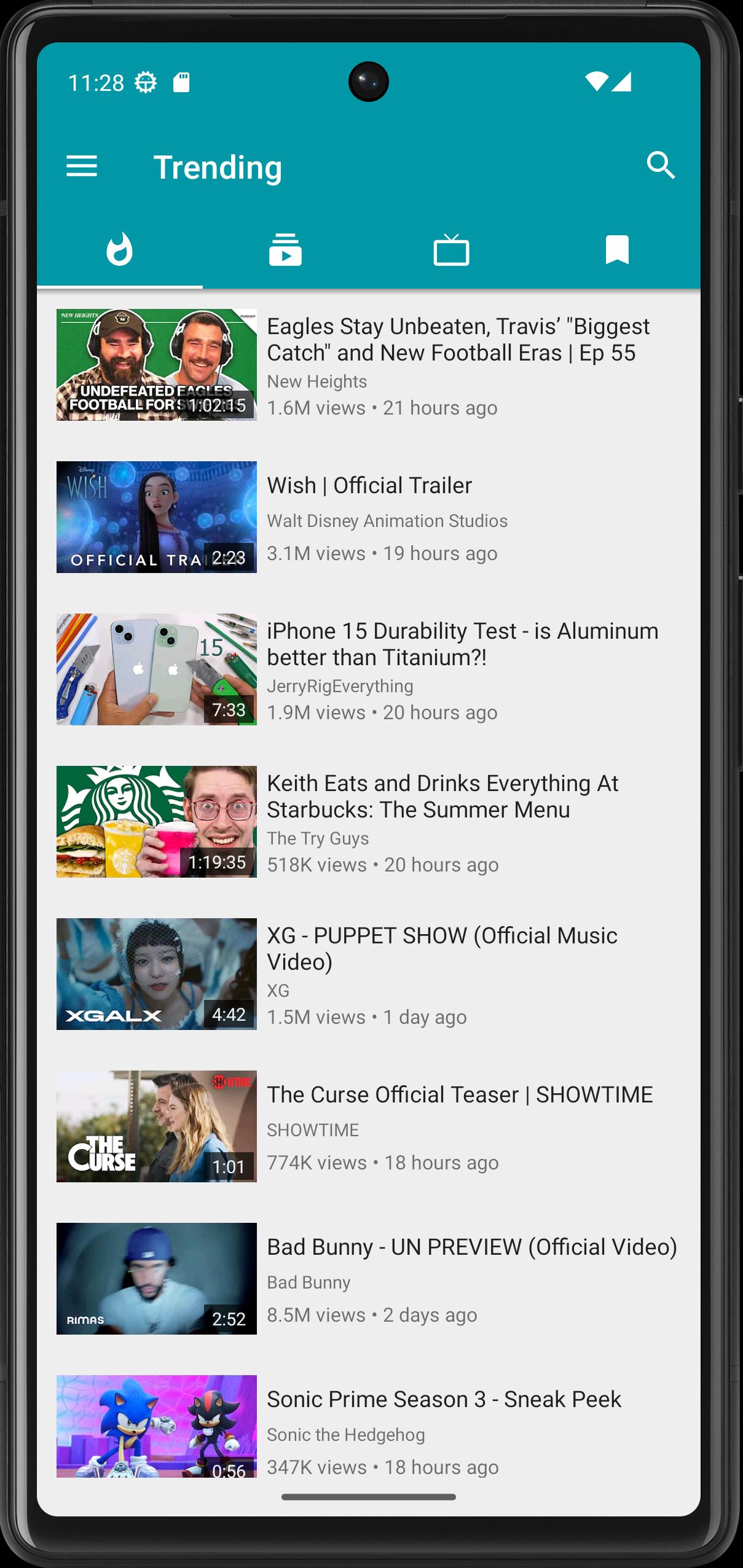The height and width of the screenshot is (1568, 743).
Task: Switch to the Bookmarked playlists tab
Action: tap(618, 250)
